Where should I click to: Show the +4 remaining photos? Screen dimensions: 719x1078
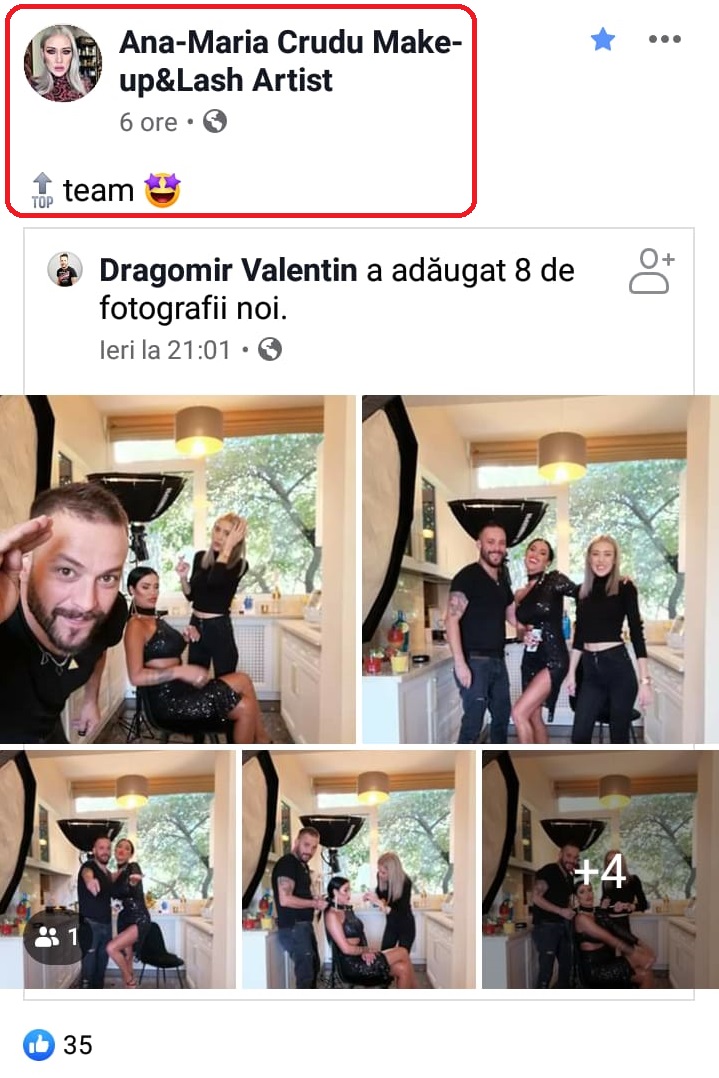[x=599, y=869]
